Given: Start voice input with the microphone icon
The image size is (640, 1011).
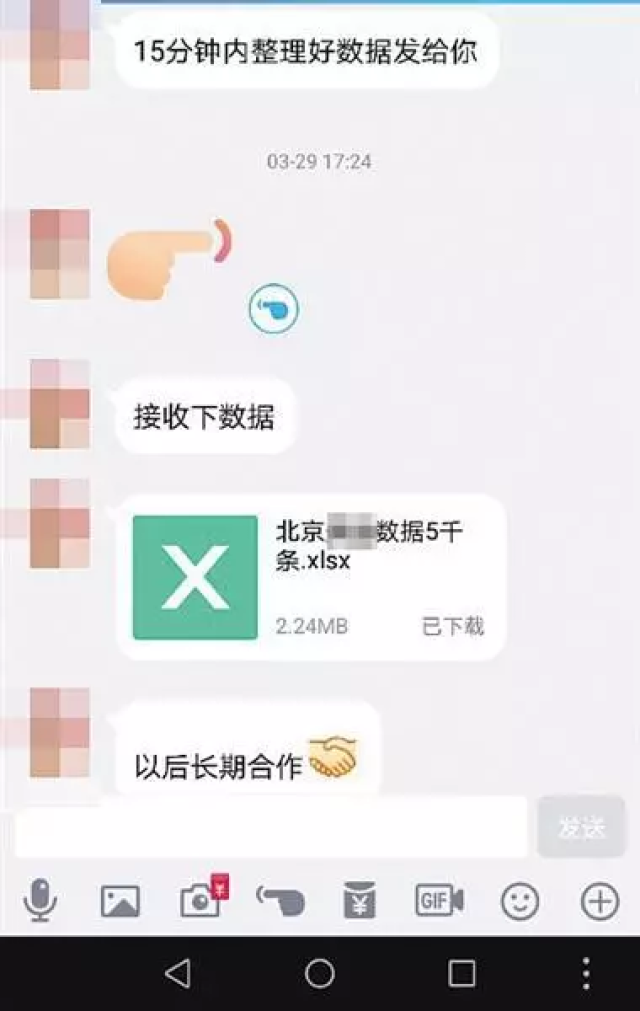Looking at the screenshot, I should [40, 901].
